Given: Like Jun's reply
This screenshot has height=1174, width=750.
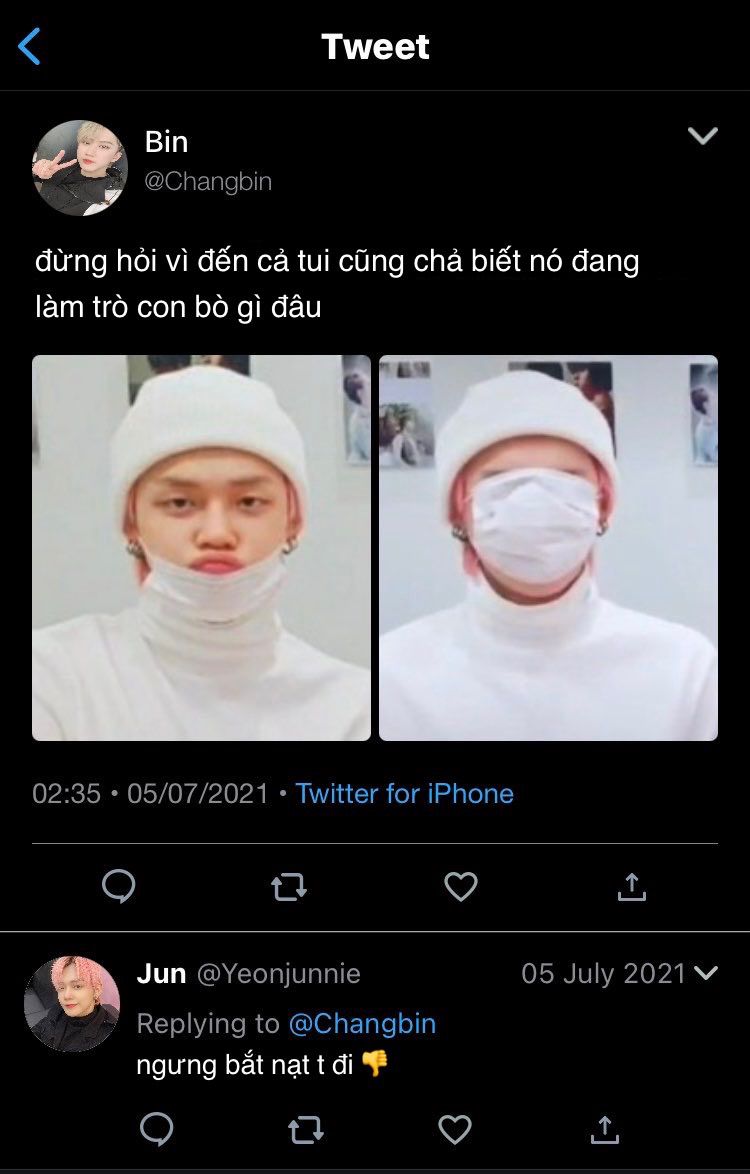Looking at the screenshot, I should [x=455, y=1130].
